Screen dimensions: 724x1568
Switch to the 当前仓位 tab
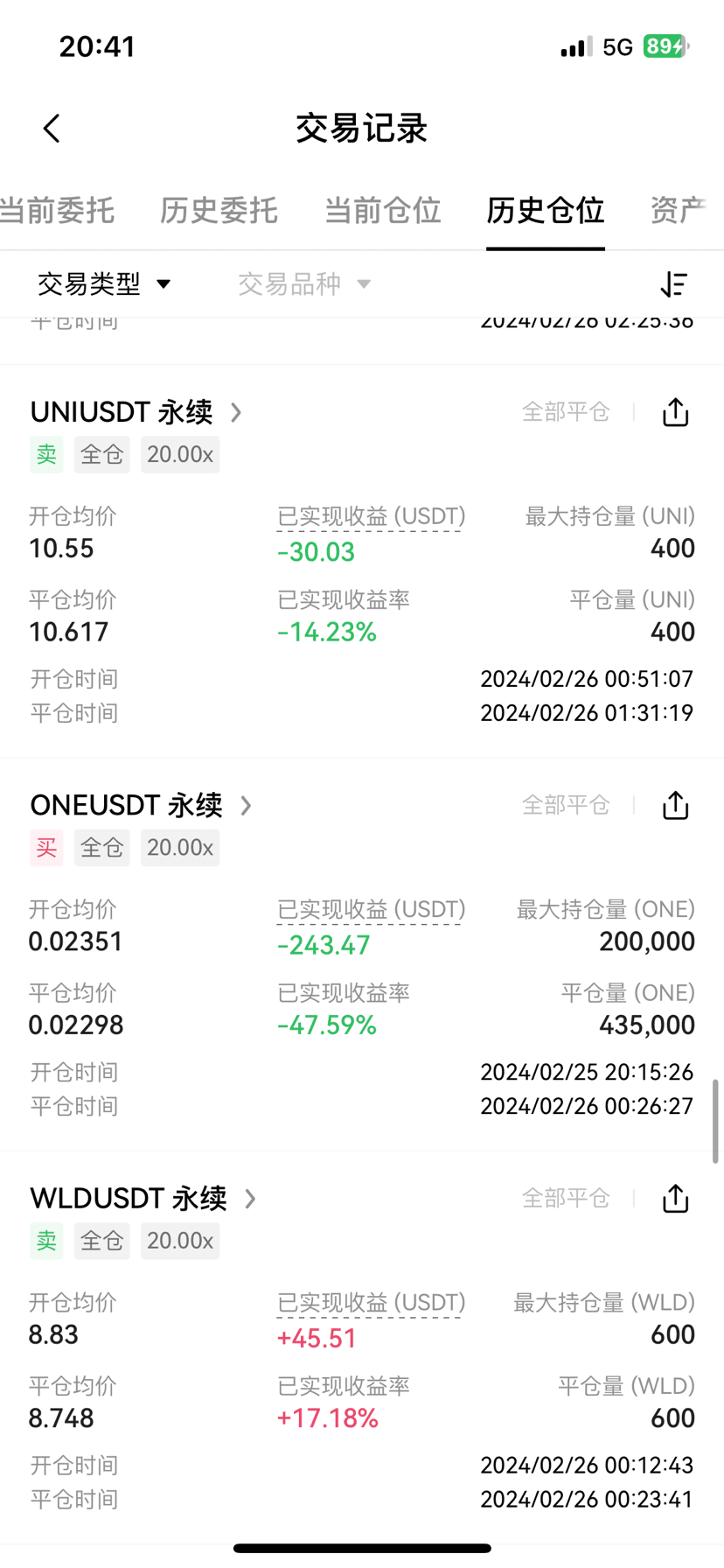point(382,211)
